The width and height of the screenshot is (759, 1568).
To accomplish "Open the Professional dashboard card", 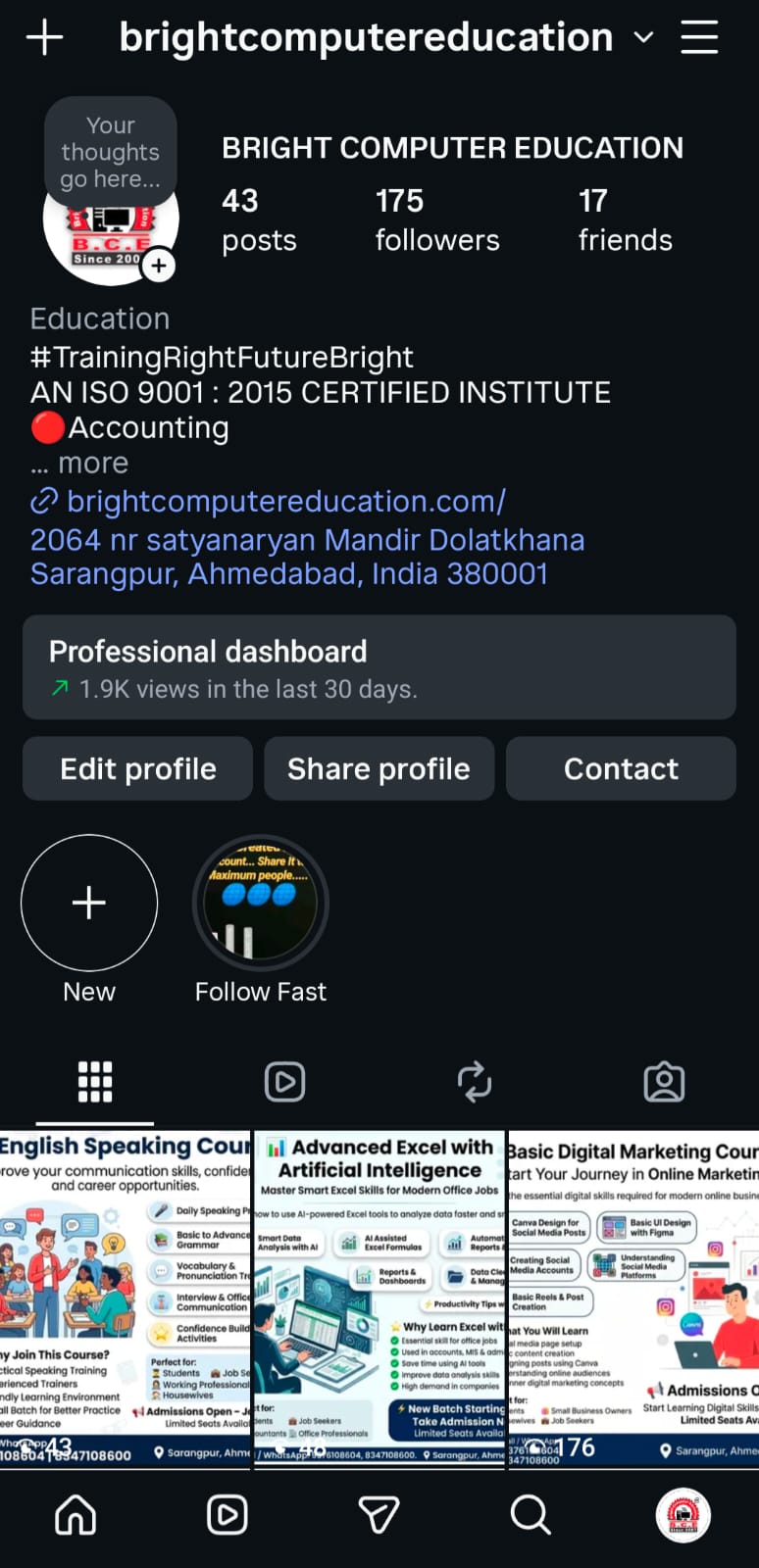I will pyautogui.click(x=379, y=667).
